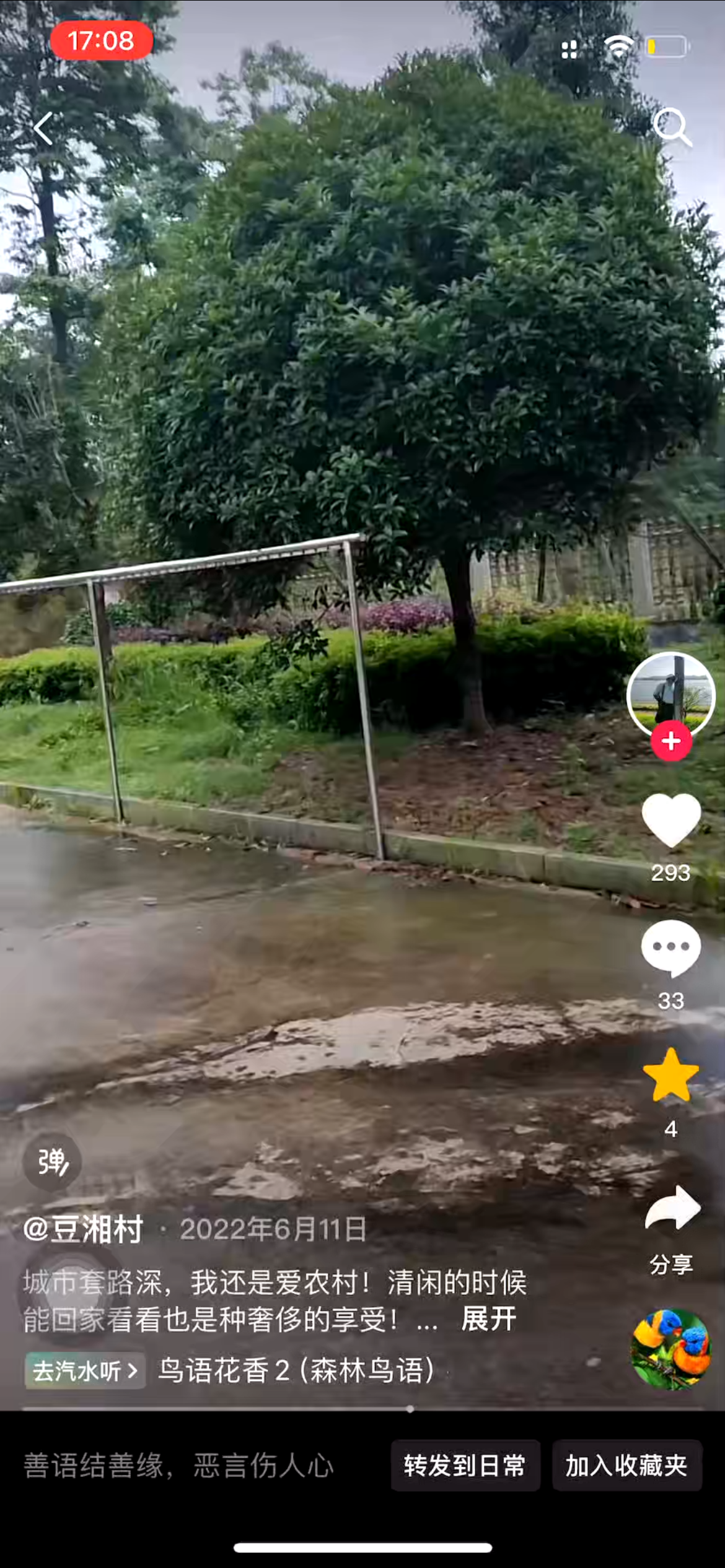Open the @豆湘村 username

pos(84,1229)
